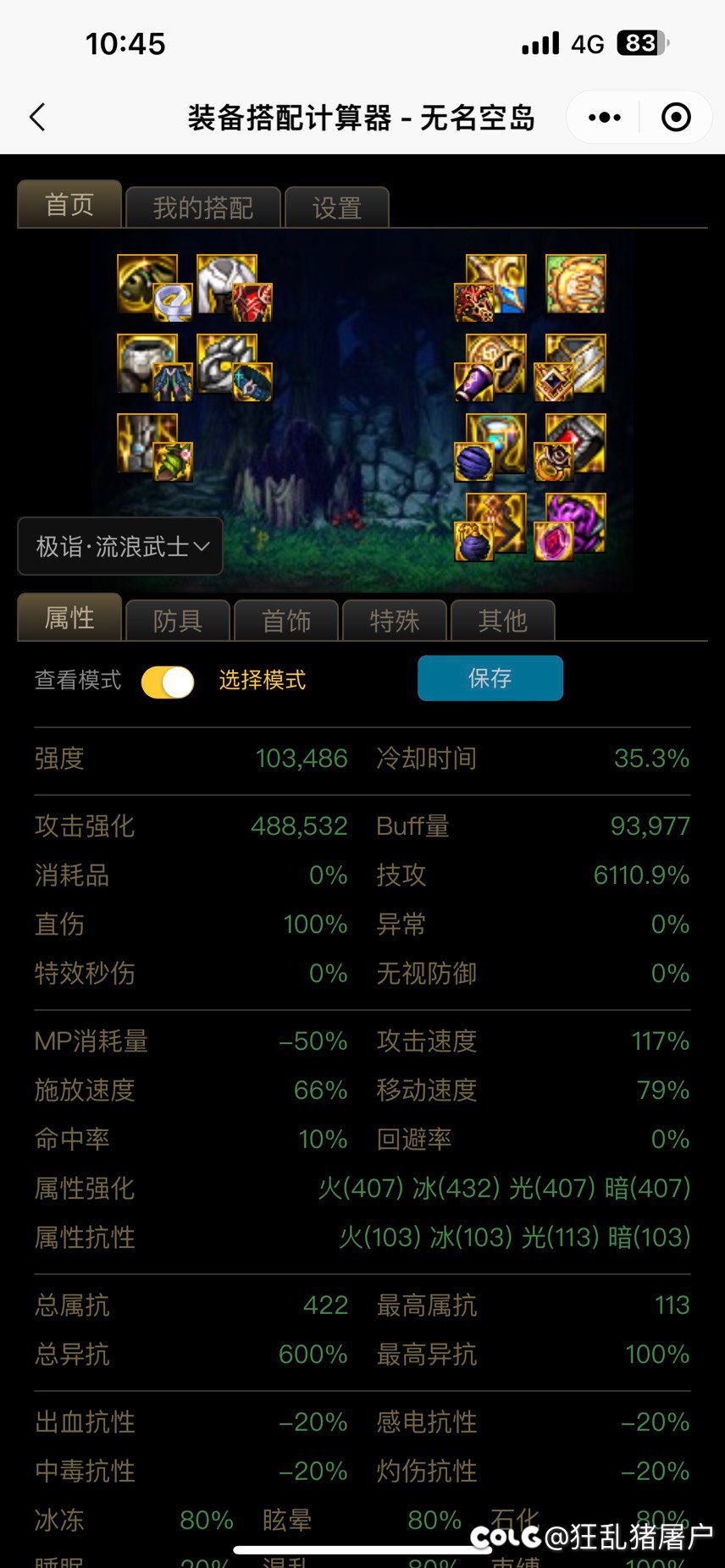This screenshot has height=1568, width=725.
Task: Go back using the header arrow
Action: [37, 118]
